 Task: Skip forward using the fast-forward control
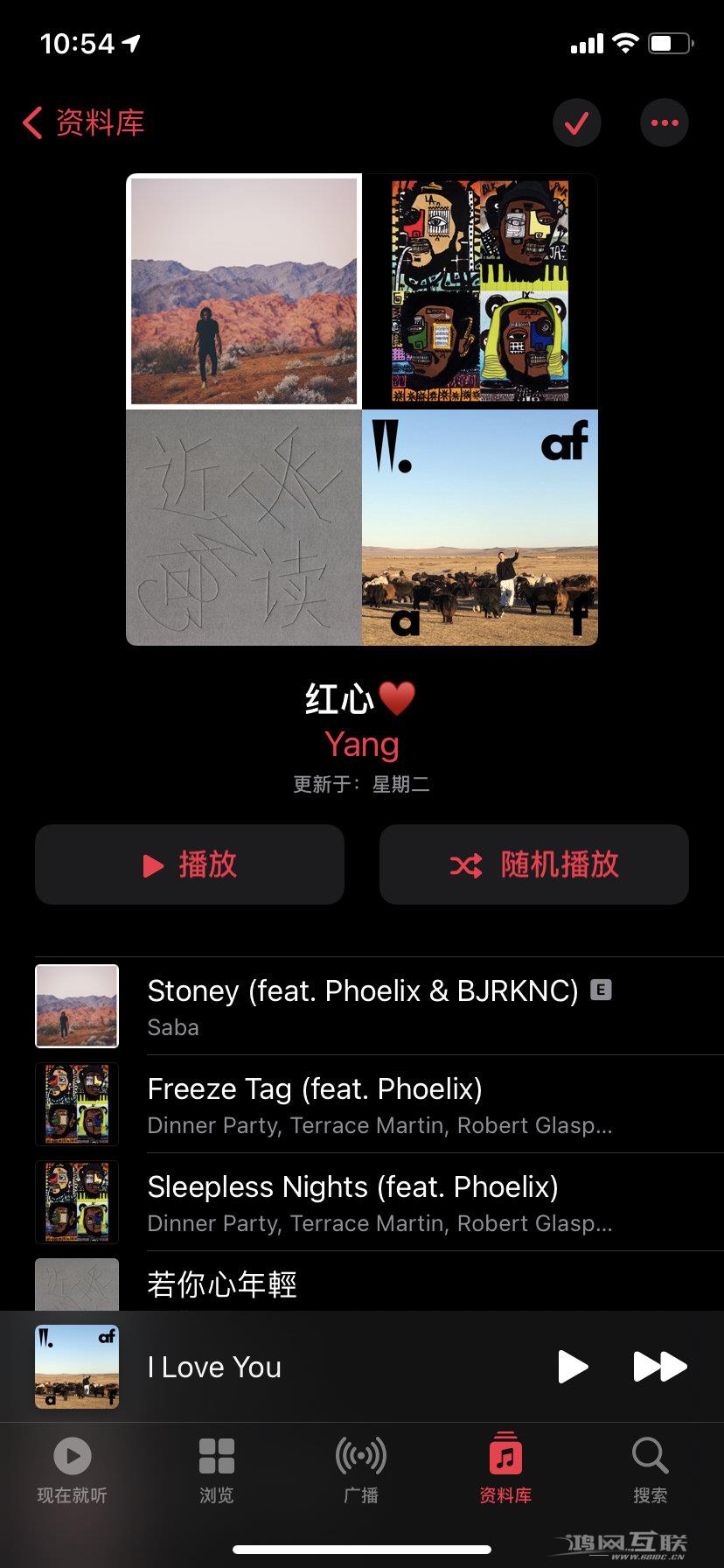click(661, 1367)
